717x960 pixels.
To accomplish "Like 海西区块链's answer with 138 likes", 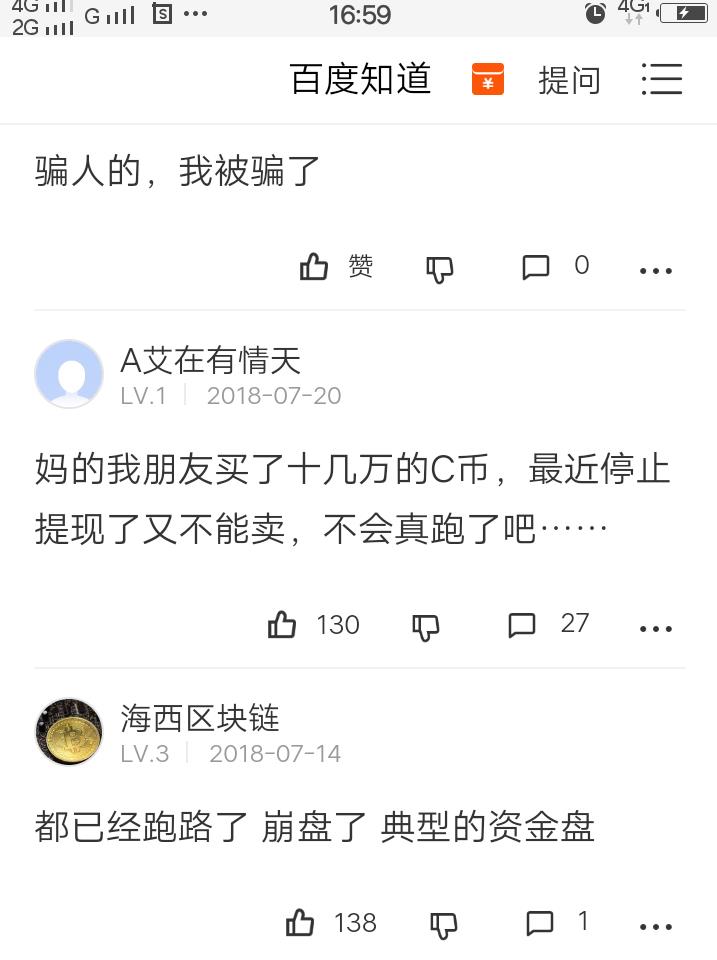I will point(301,923).
